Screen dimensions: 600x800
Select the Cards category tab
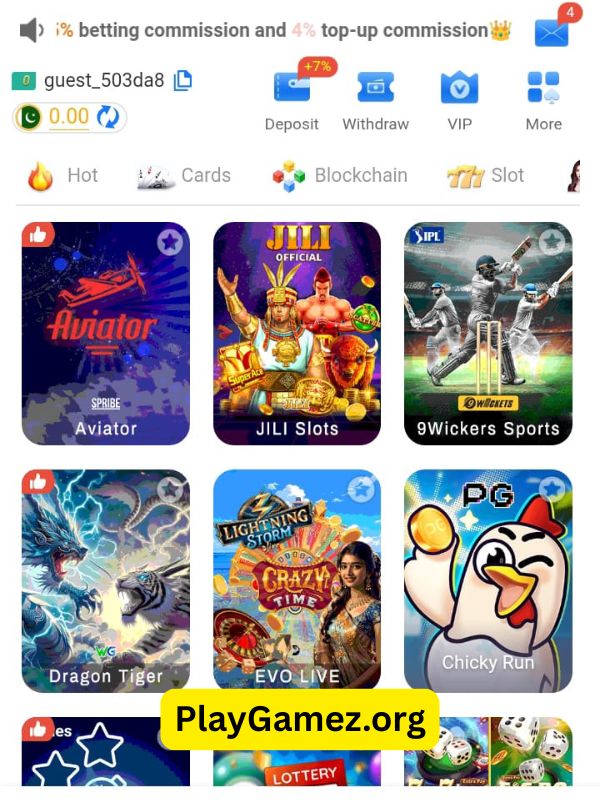tap(184, 176)
